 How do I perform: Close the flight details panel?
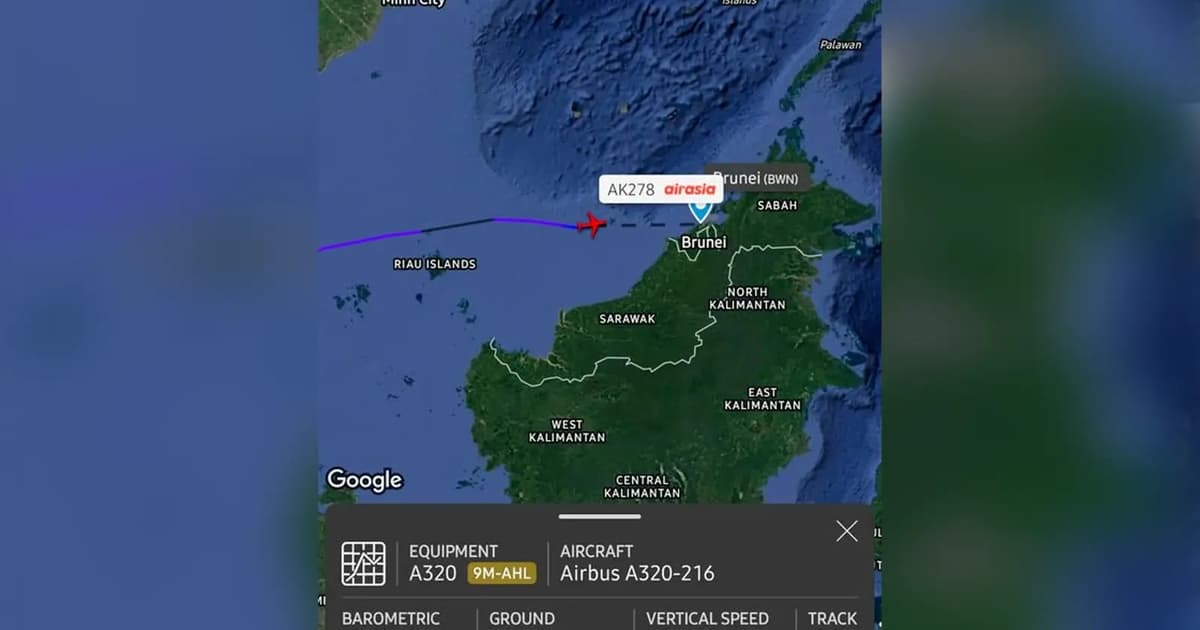[846, 531]
